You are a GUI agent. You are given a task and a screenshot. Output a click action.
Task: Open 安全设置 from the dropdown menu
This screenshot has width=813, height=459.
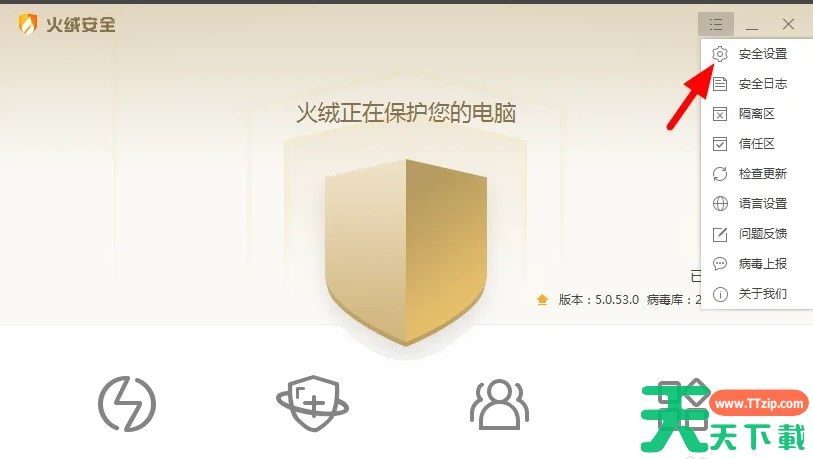(761, 54)
